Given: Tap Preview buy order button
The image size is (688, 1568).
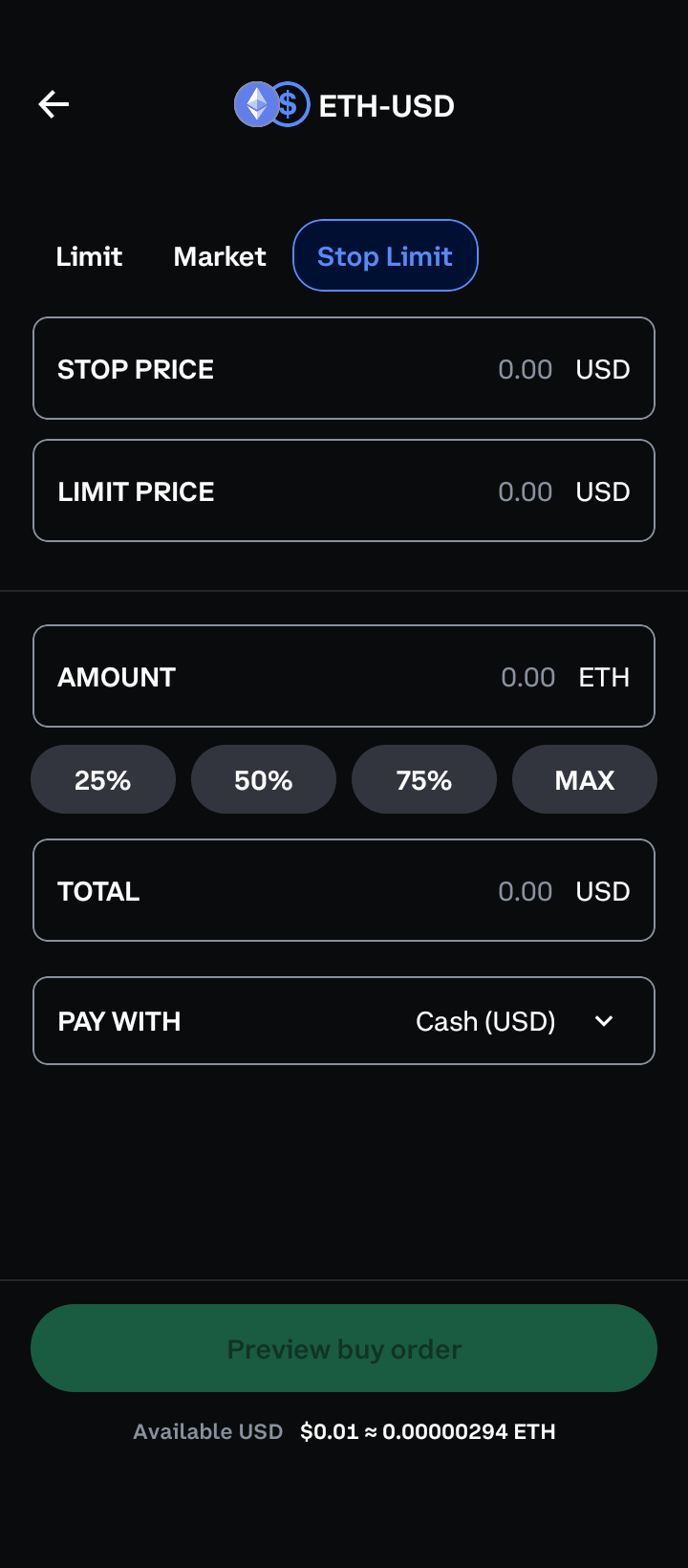Looking at the screenshot, I should (344, 1349).
